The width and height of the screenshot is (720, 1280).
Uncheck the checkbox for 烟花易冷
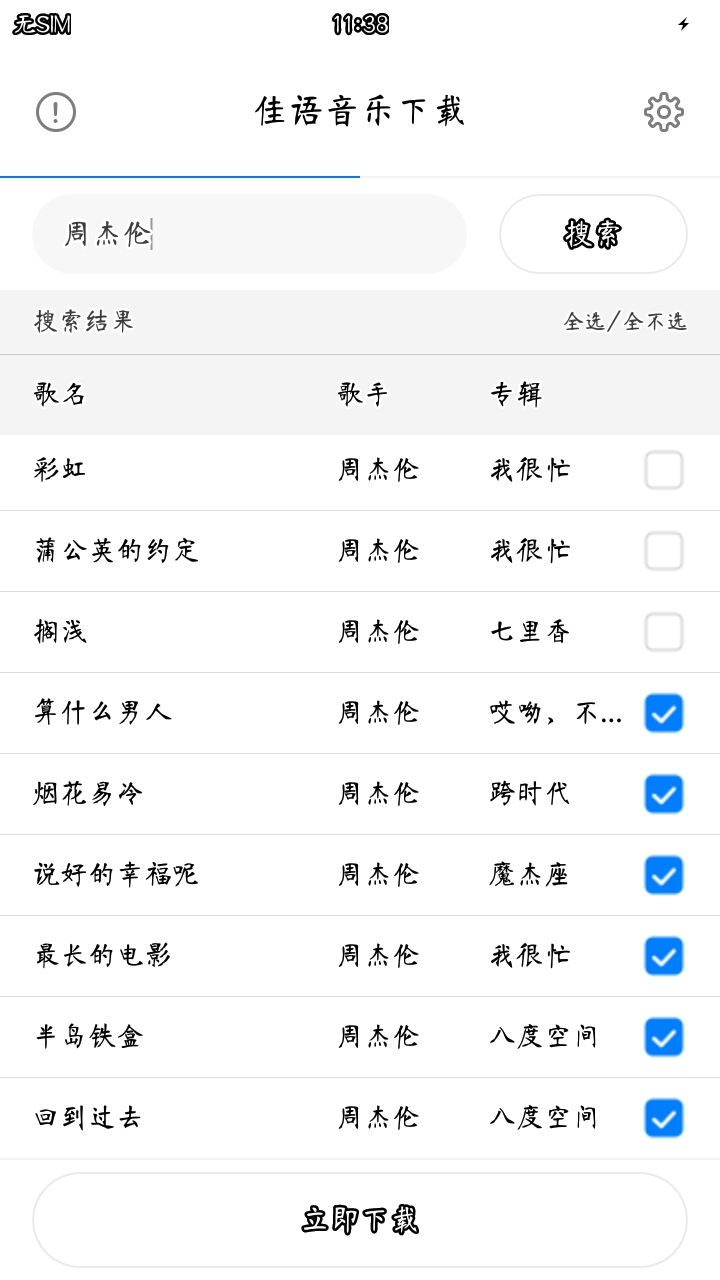[x=663, y=794]
